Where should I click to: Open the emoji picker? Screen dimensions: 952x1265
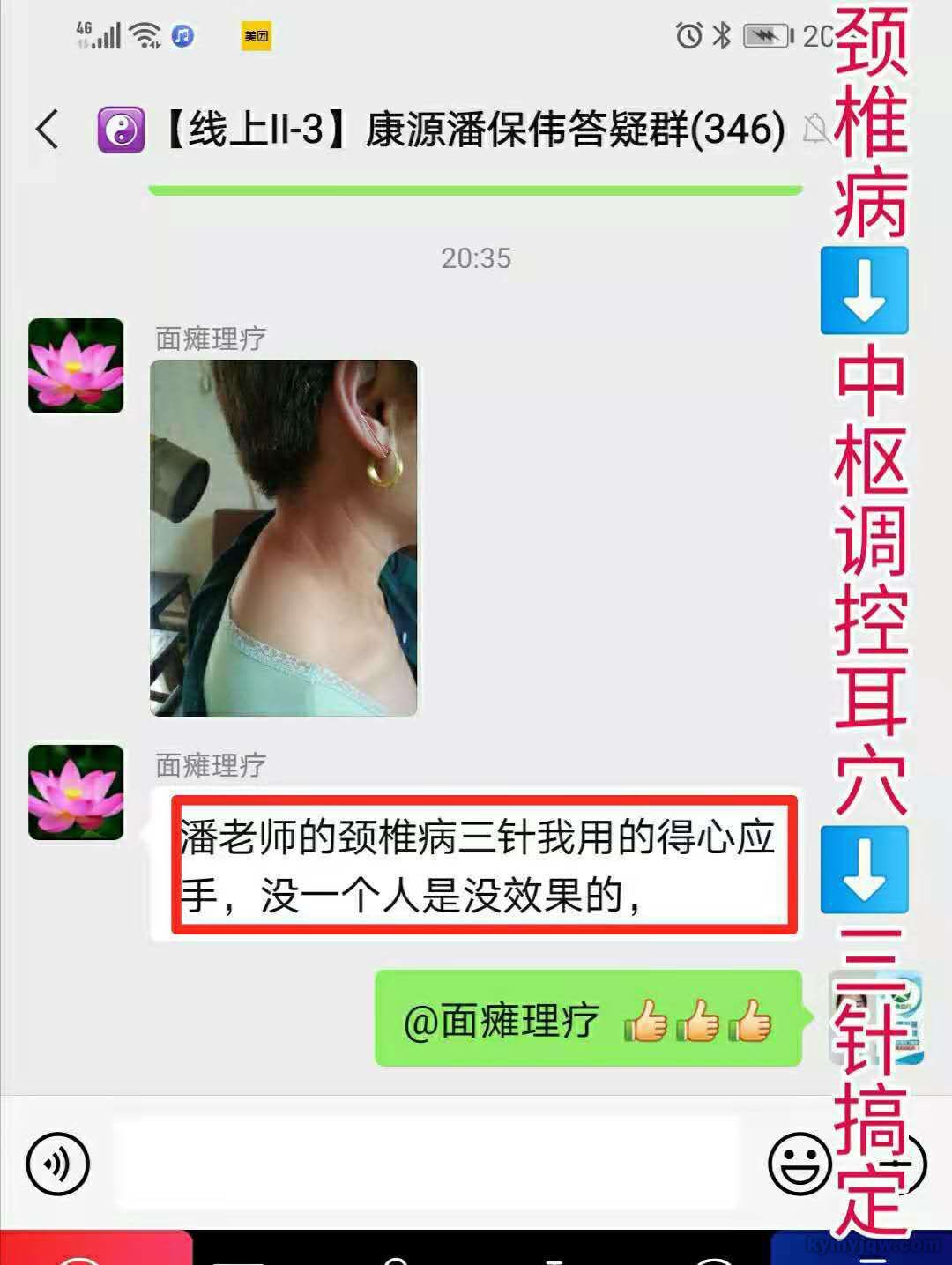click(x=800, y=1164)
